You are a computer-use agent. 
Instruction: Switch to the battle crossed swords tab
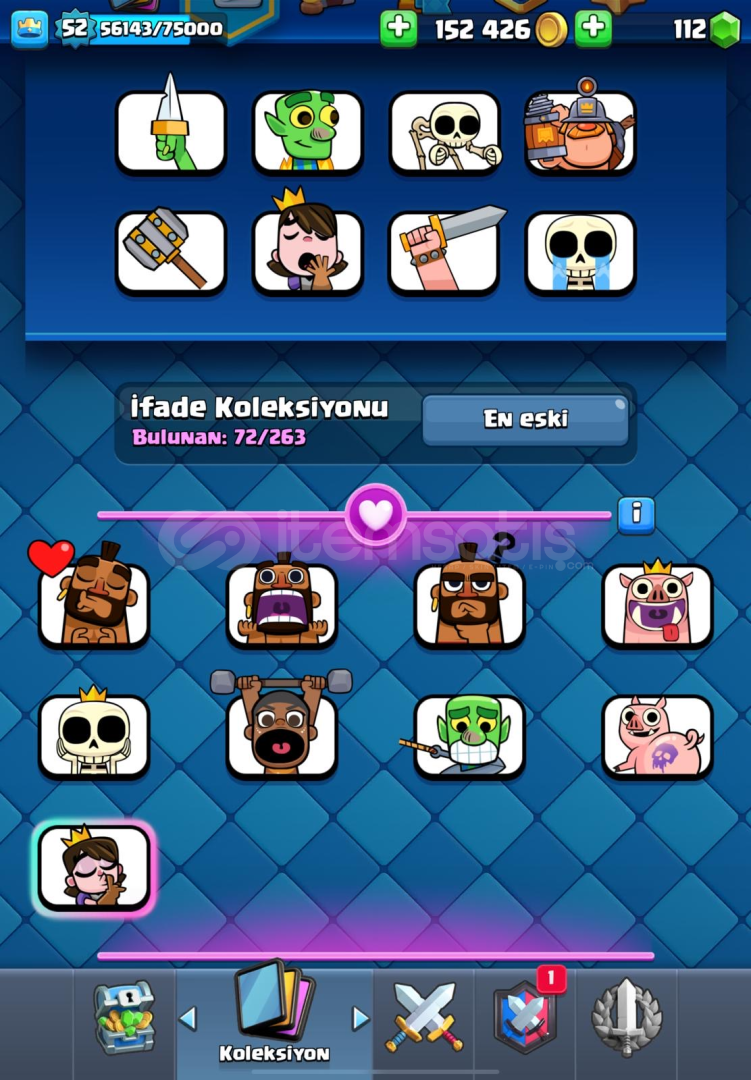point(425,1016)
